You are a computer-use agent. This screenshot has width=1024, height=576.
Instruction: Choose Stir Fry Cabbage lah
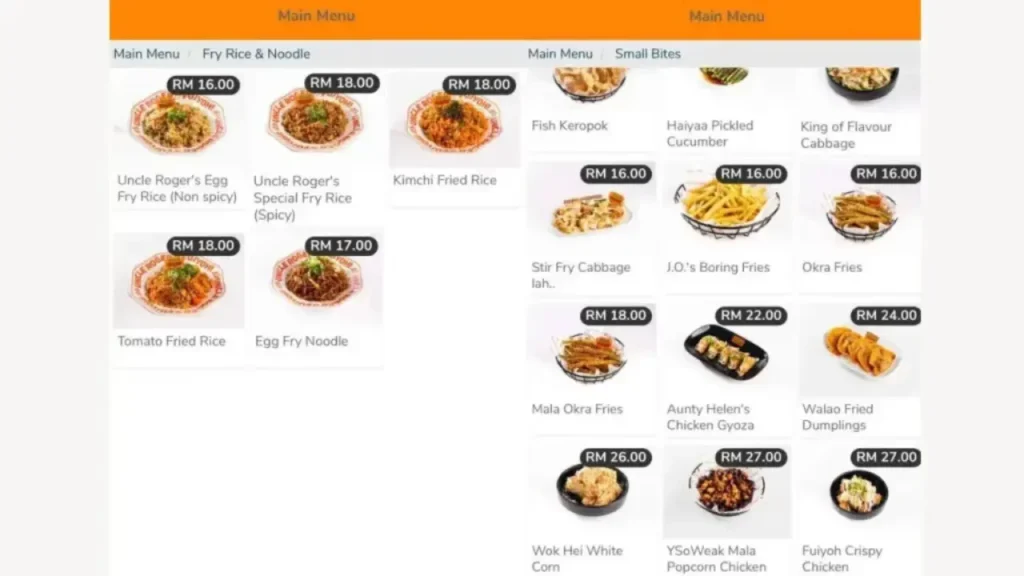point(590,225)
